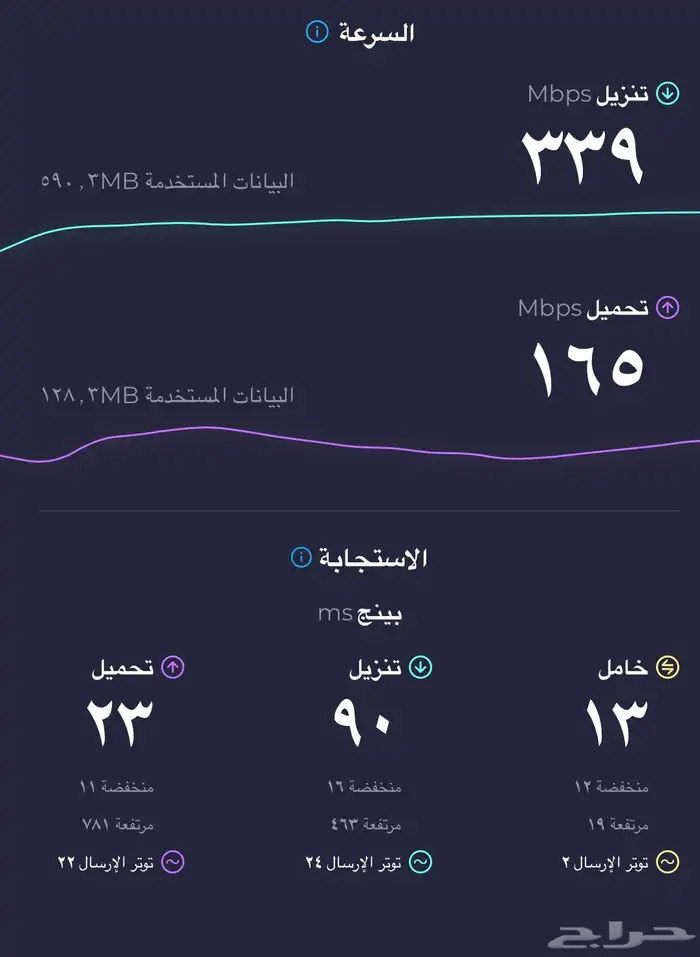Open the info icon beside الاستجابة
Viewport: 700px width, 957px height.
tap(300, 557)
